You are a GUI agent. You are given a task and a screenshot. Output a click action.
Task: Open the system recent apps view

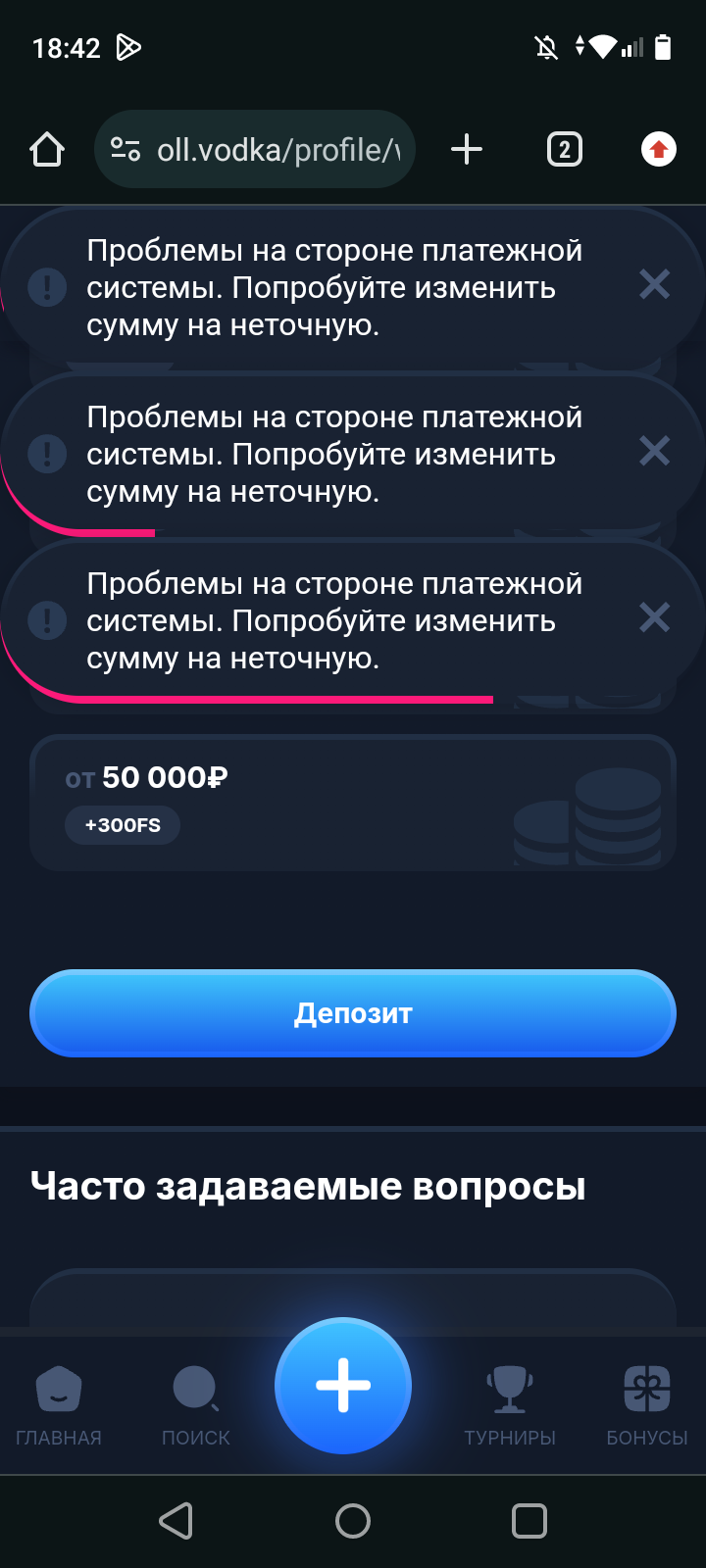(x=529, y=1521)
